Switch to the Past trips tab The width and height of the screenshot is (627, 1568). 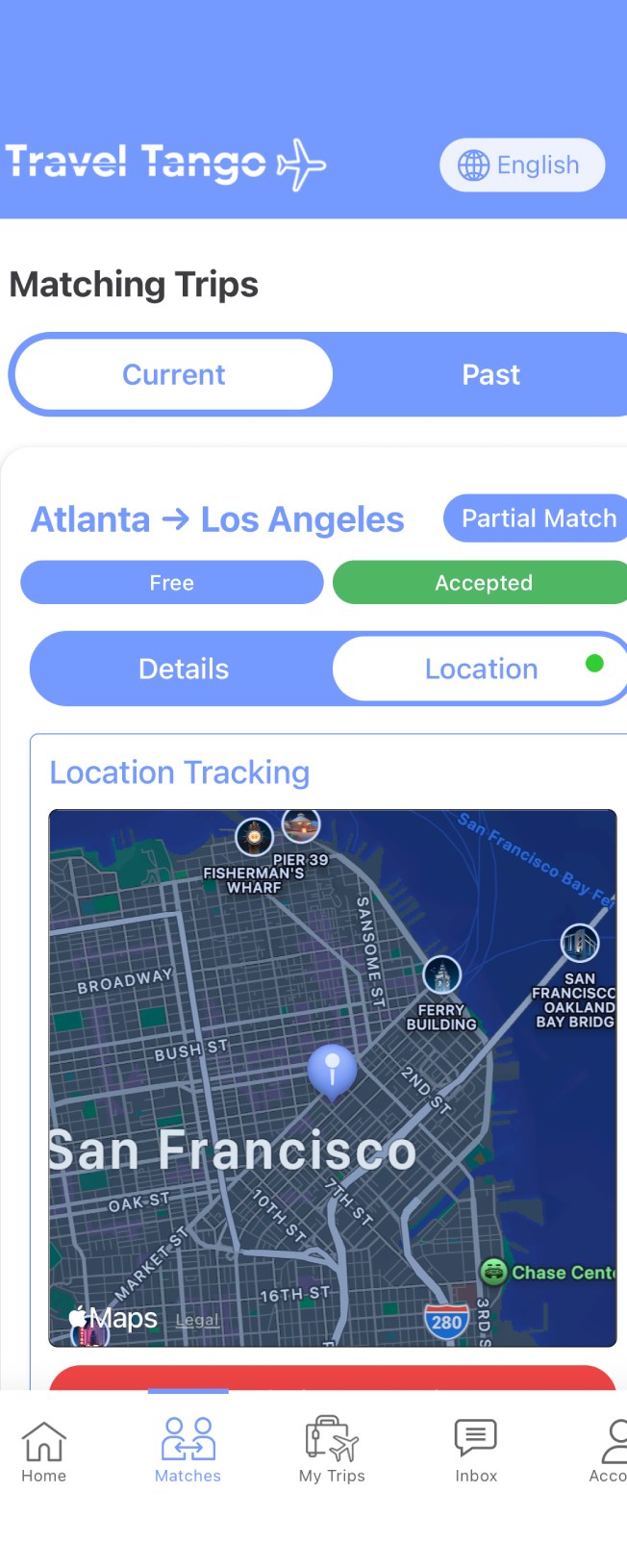(490, 374)
